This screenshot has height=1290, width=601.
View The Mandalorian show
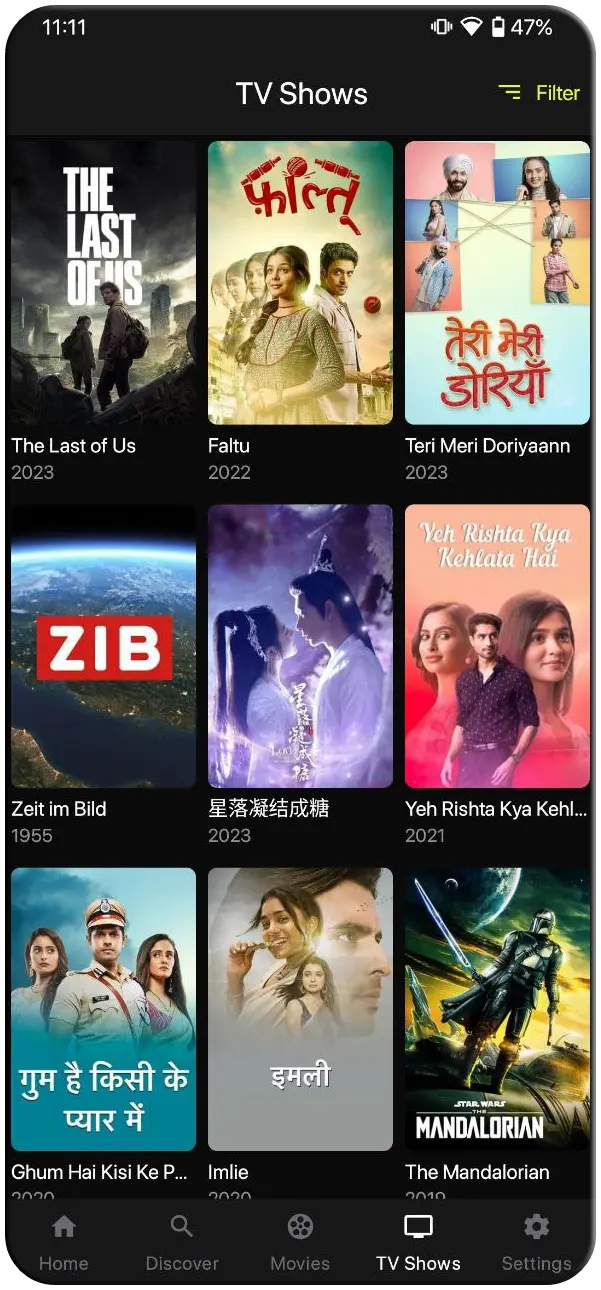click(x=497, y=1009)
